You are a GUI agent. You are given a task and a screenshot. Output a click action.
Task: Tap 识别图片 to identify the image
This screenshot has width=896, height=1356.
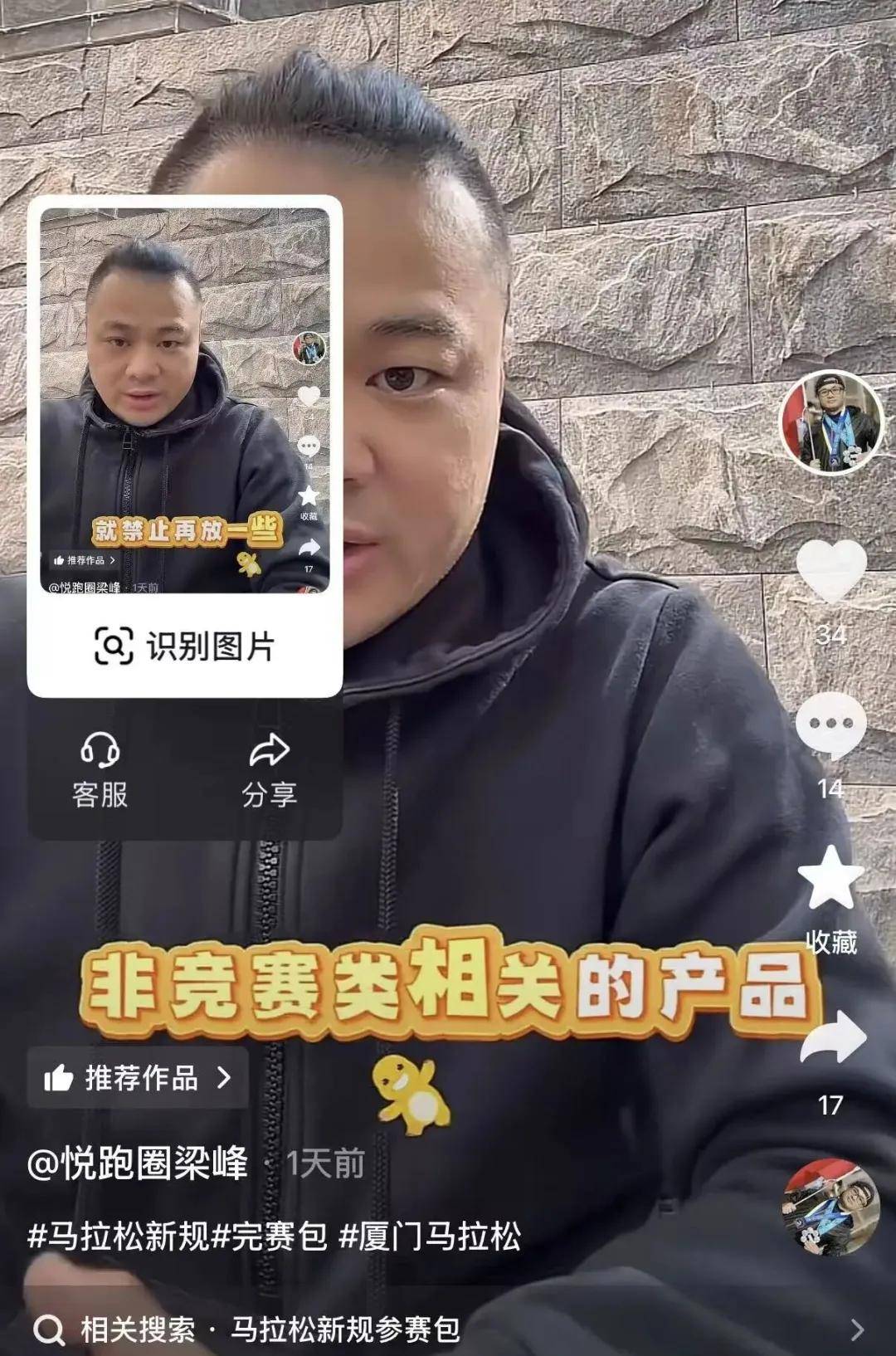(x=184, y=646)
